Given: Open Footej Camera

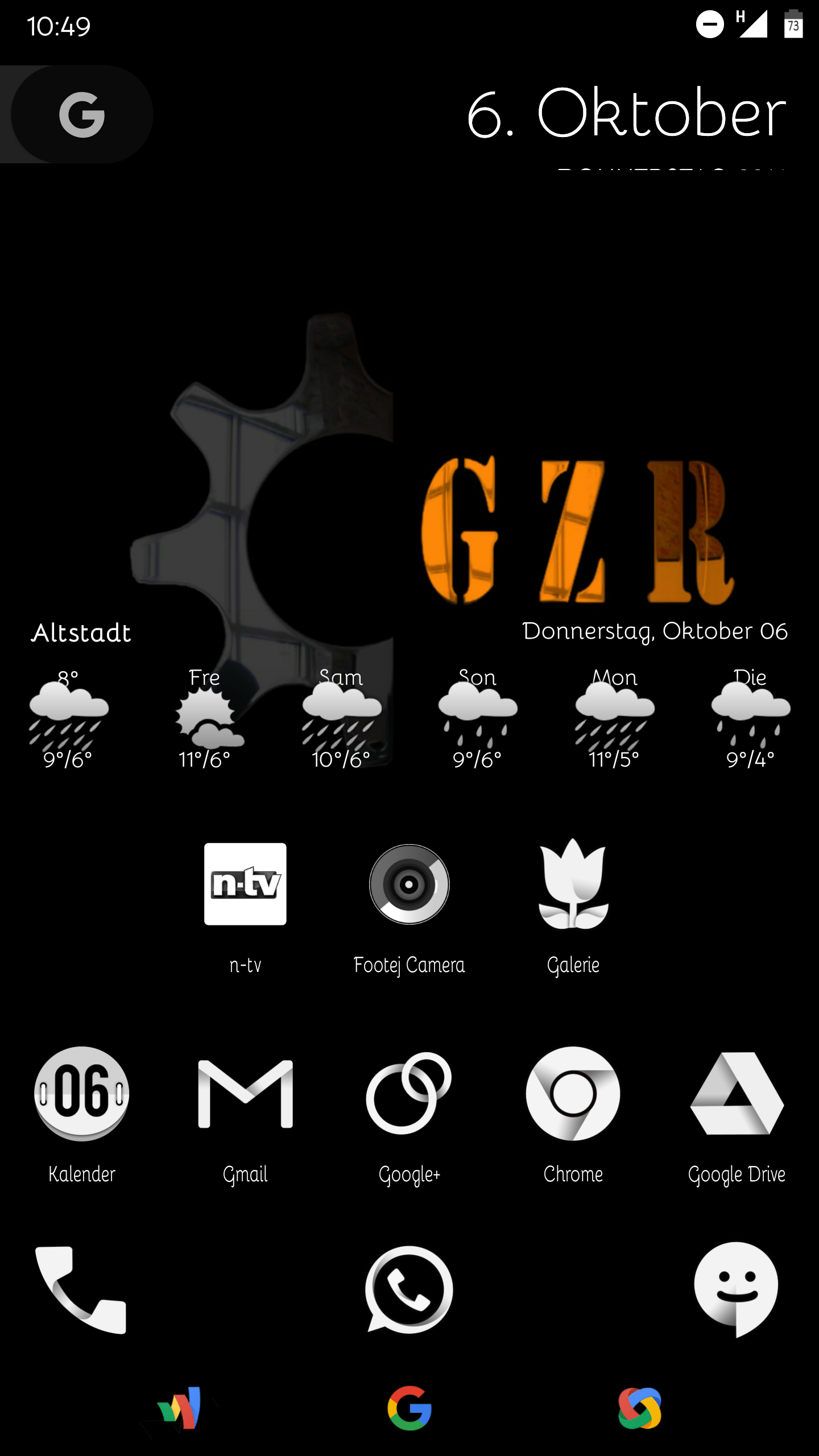Looking at the screenshot, I should pyautogui.click(x=409, y=884).
